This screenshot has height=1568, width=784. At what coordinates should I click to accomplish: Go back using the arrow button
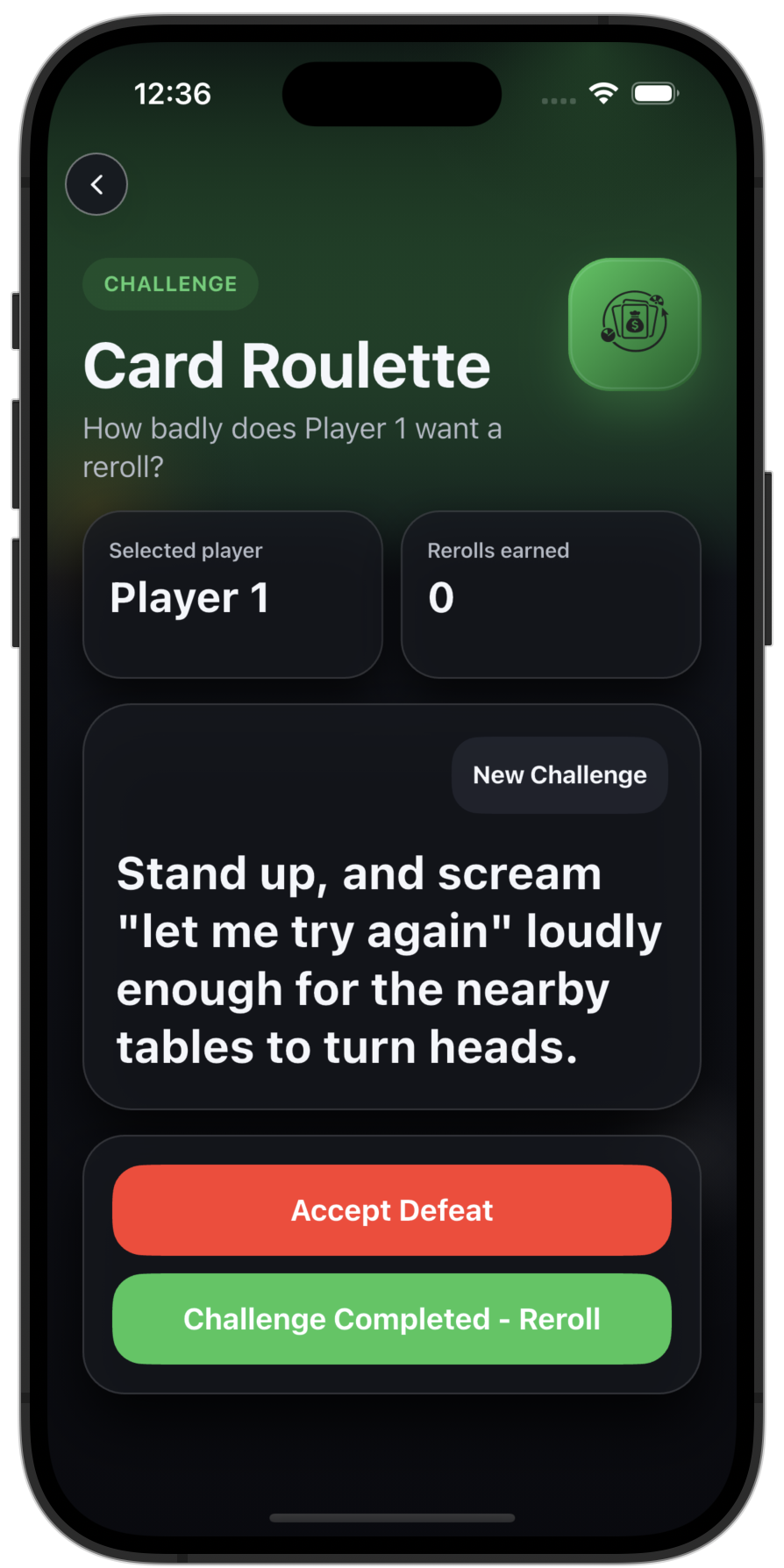pos(96,184)
